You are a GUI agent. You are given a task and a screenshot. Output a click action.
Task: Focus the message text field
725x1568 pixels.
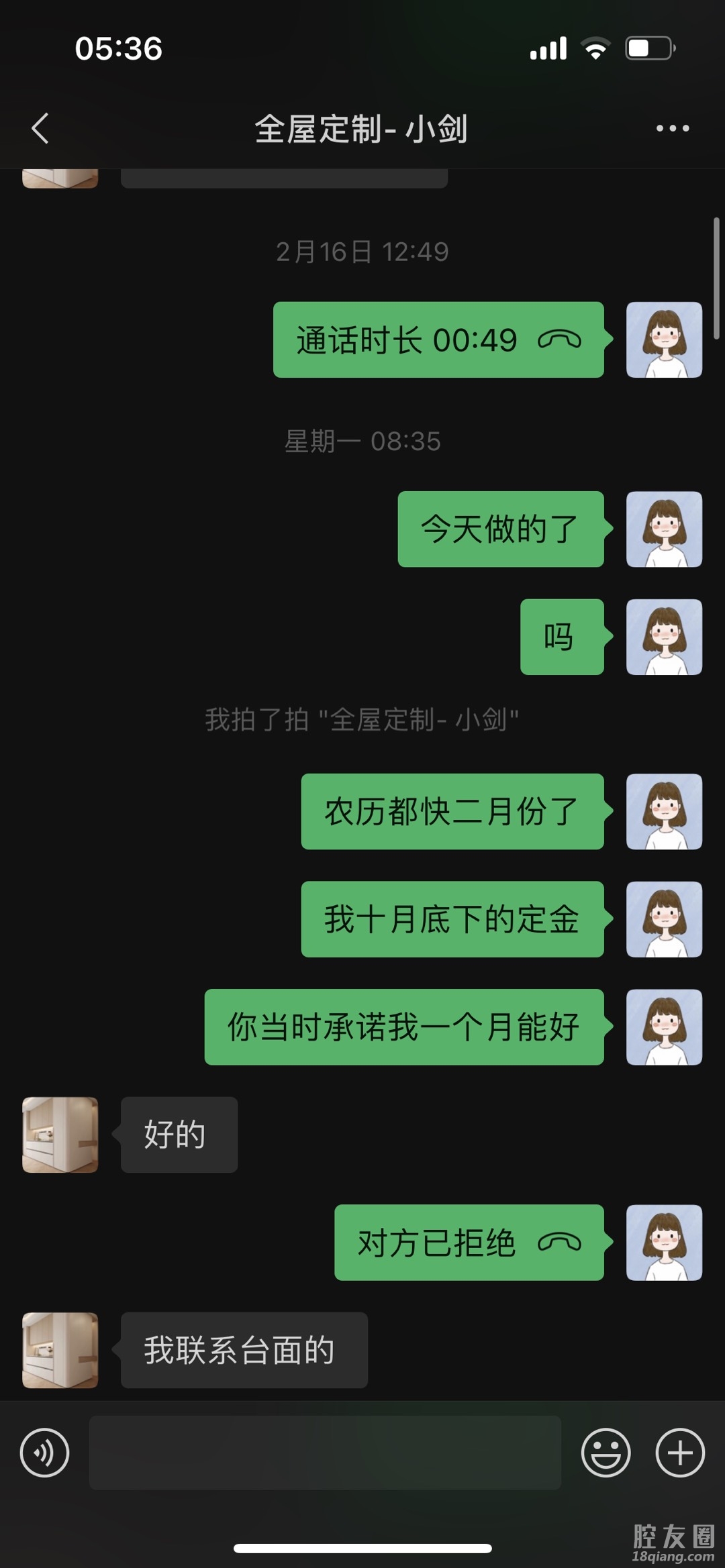point(325,1453)
